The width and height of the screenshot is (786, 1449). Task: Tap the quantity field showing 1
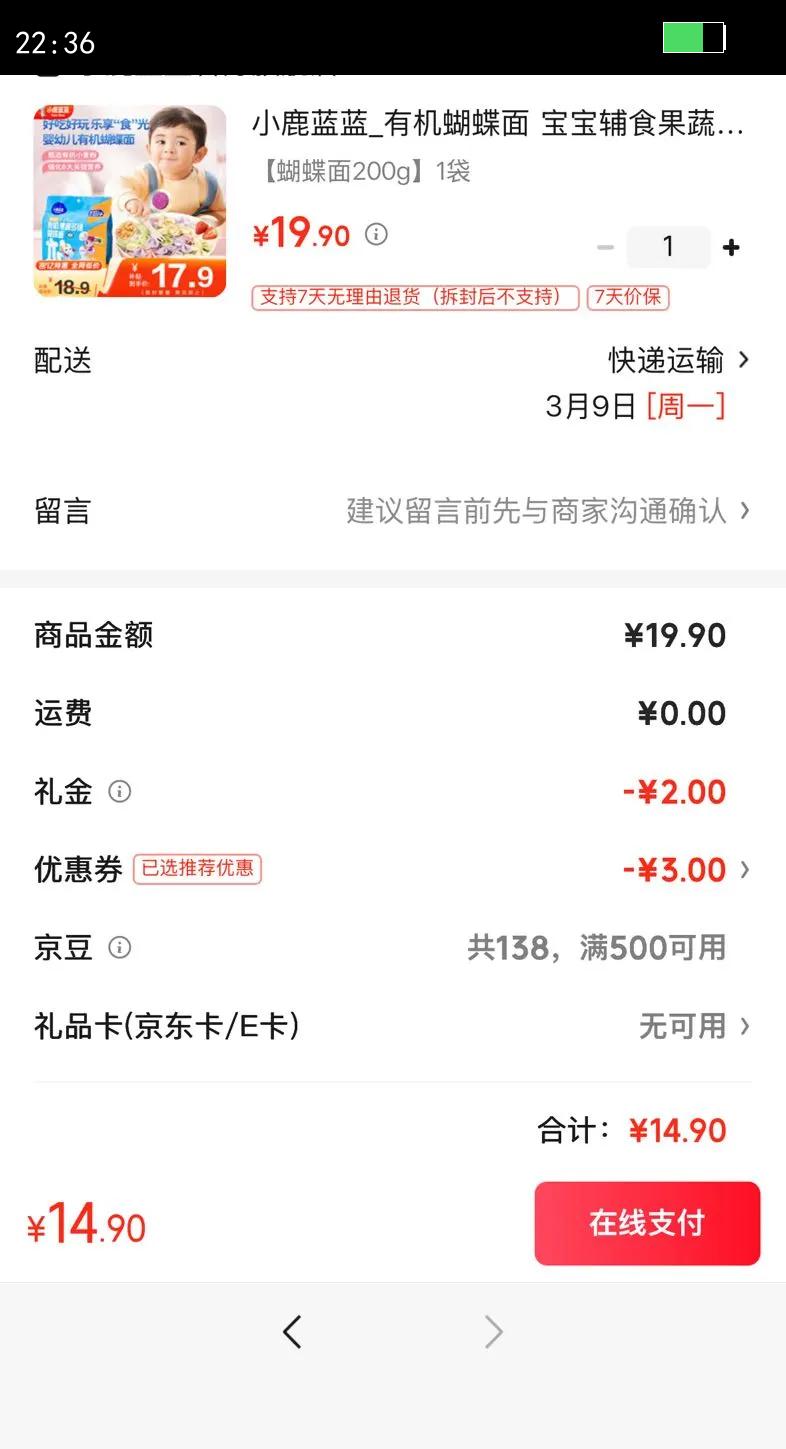pos(668,247)
